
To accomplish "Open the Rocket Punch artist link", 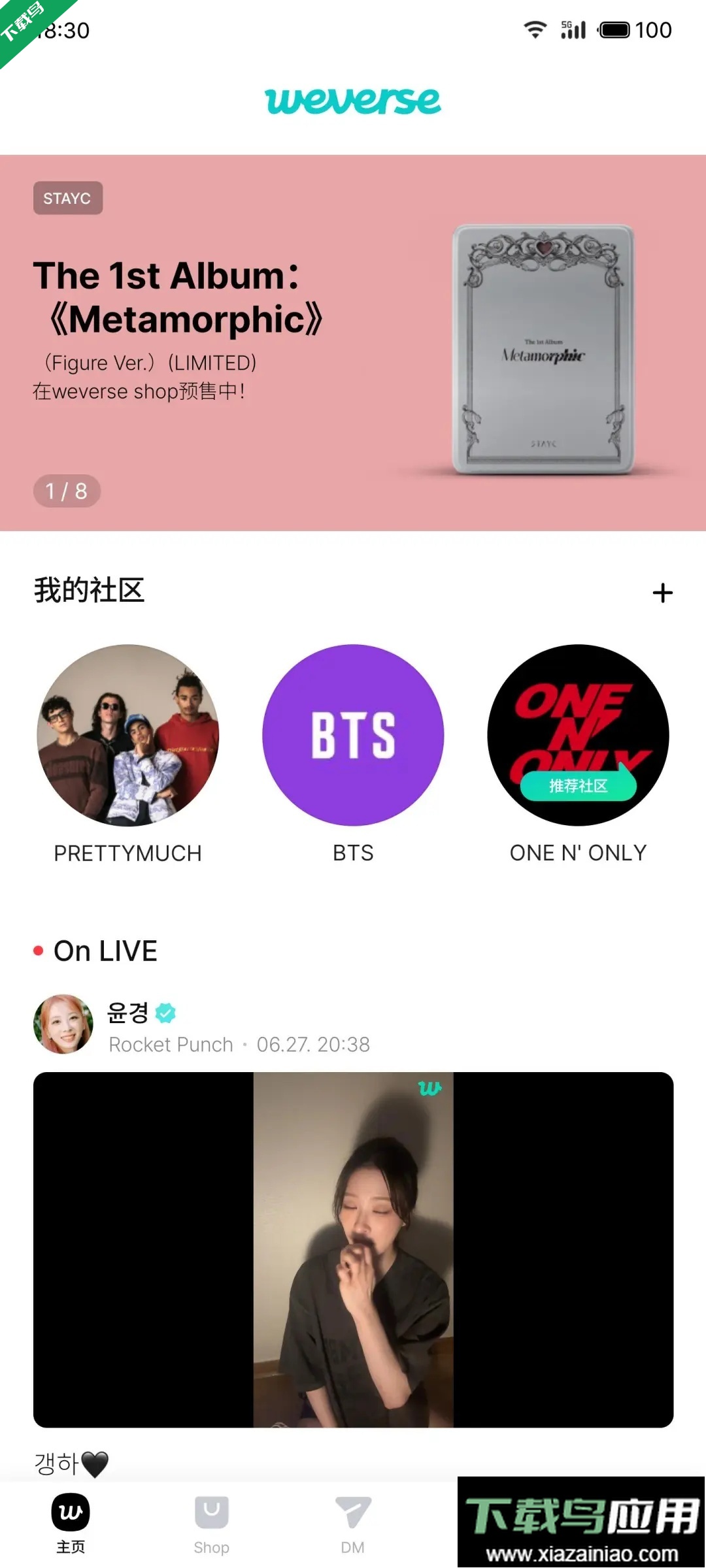I will 171,1044.
